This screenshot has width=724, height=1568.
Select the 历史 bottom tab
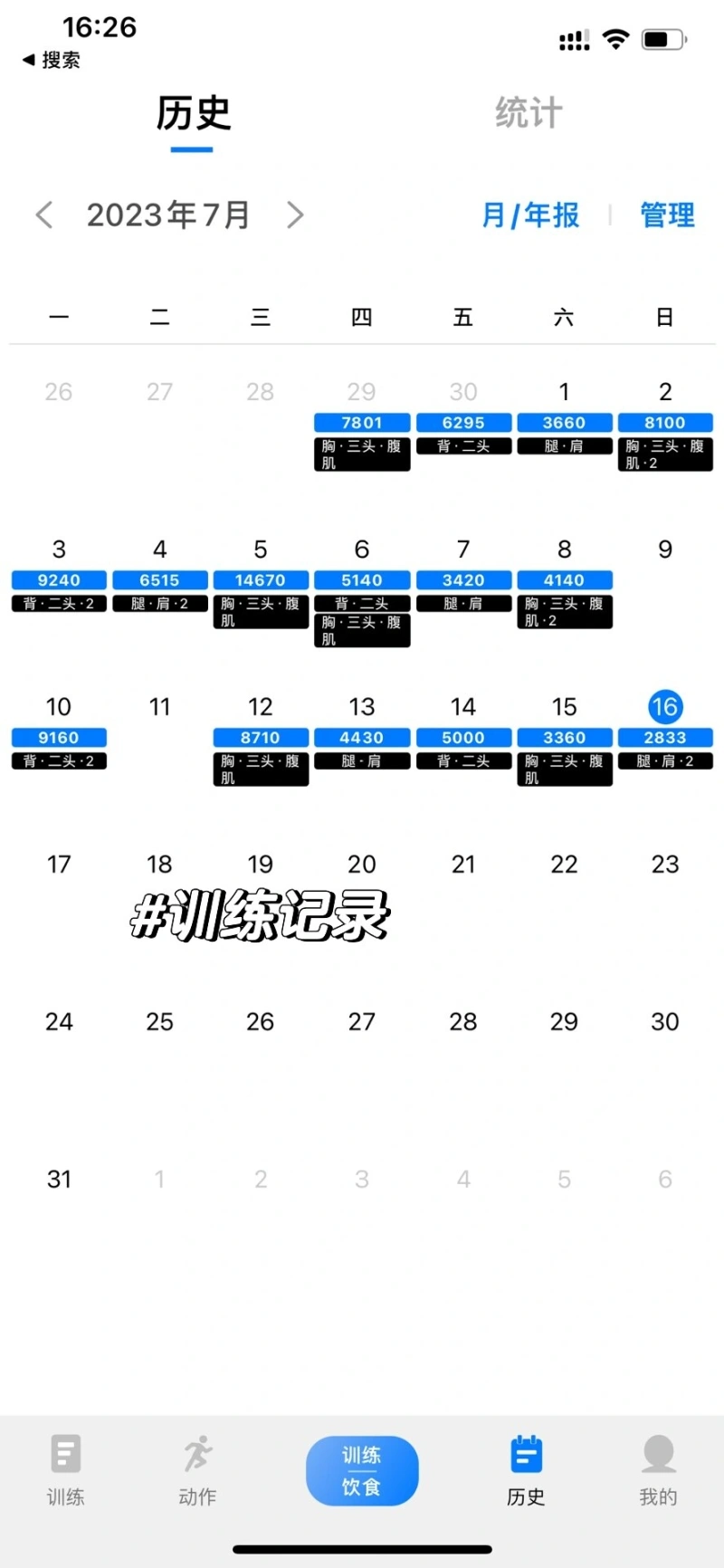(526, 1470)
